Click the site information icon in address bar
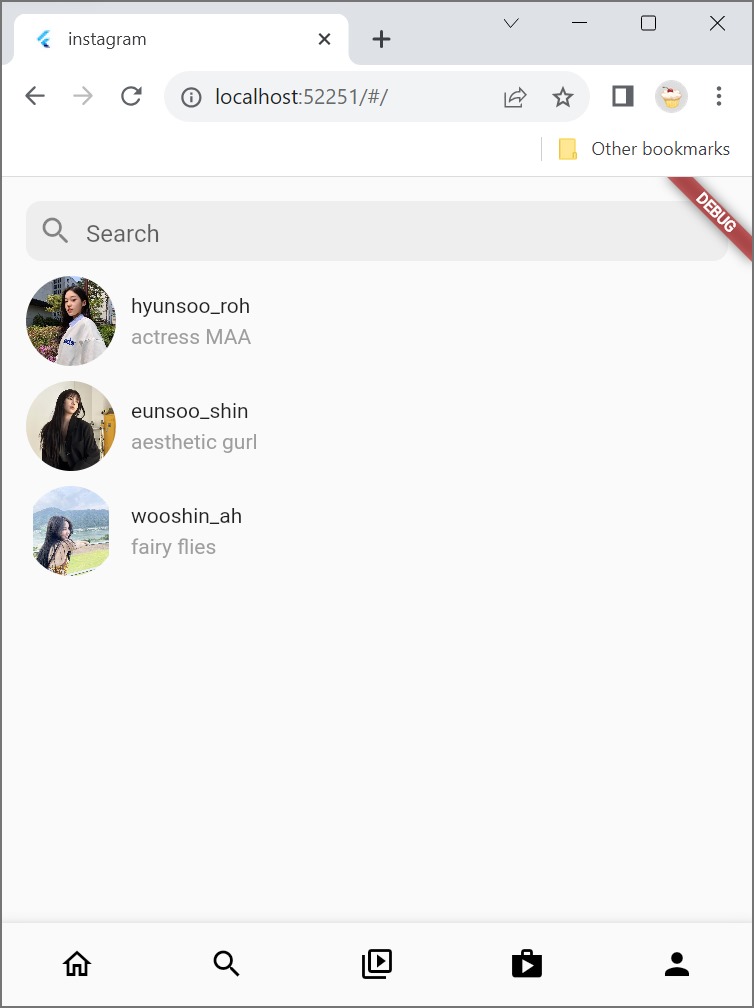The width and height of the screenshot is (754, 1008). [x=190, y=97]
